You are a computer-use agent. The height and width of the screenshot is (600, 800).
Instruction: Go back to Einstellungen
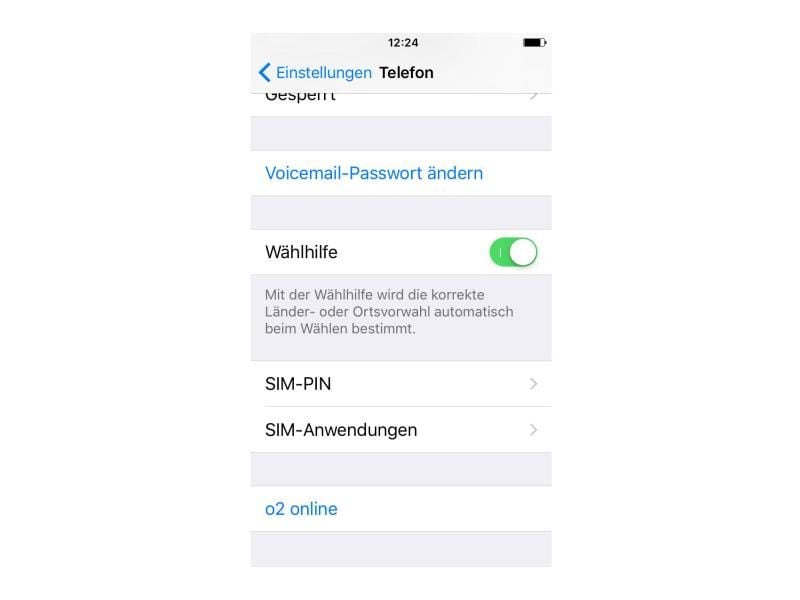coord(314,72)
